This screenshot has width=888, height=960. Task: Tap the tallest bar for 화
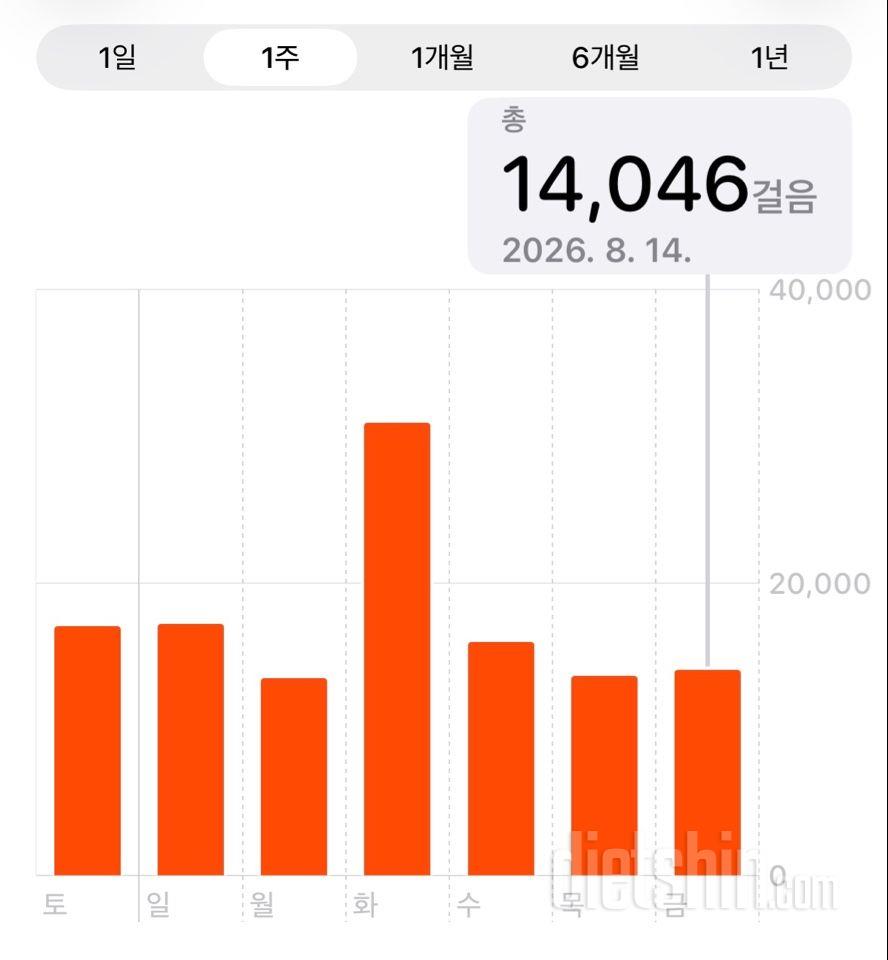[x=397, y=649]
